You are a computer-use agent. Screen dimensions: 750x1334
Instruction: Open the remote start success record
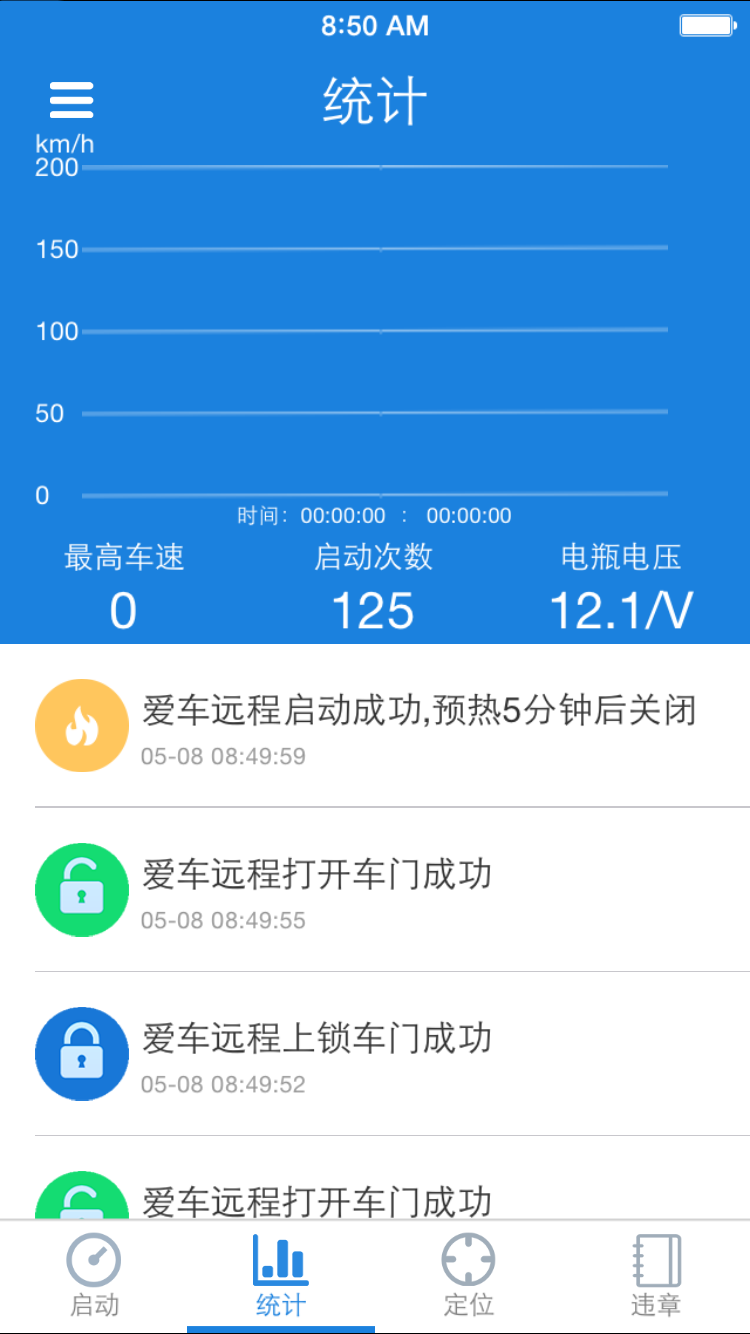click(375, 726)
